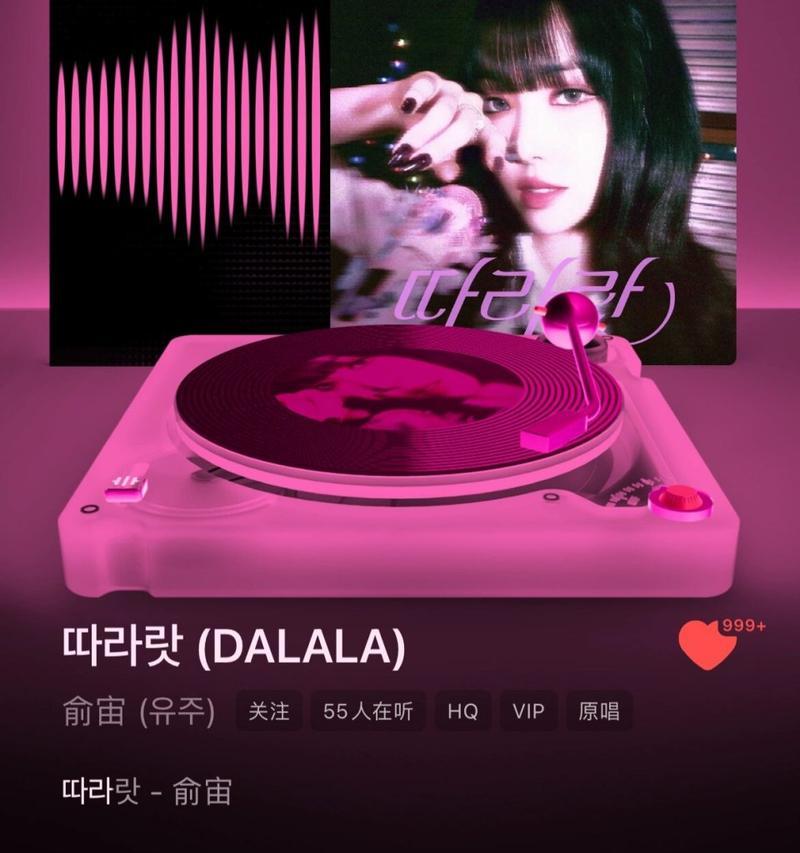Open the artist page for 俞宙 (유주)
800x853 pixels.
138,713
